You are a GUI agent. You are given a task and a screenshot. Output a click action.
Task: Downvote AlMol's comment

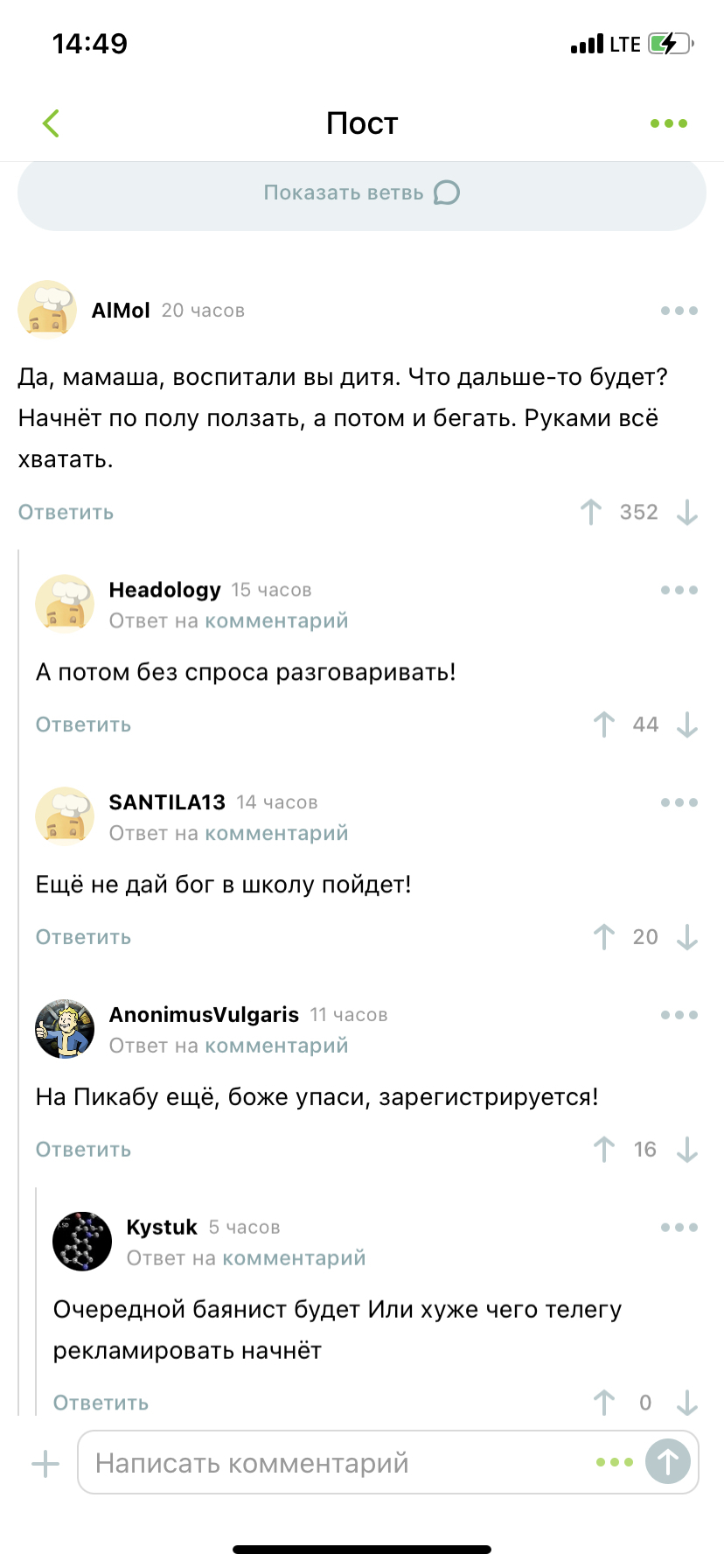click(687, 512)
